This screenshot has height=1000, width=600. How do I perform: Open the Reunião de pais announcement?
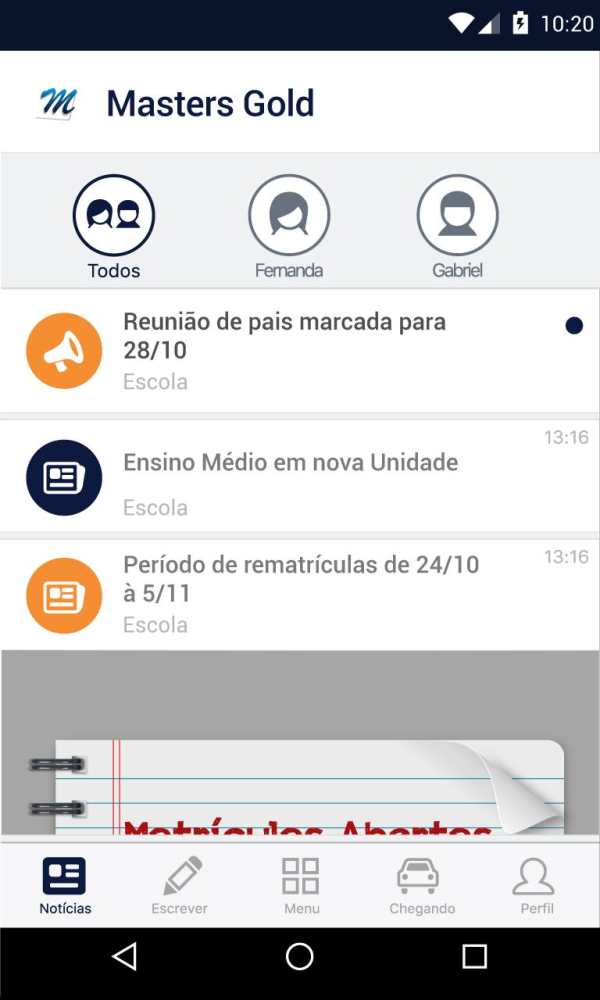click(300, 351)
